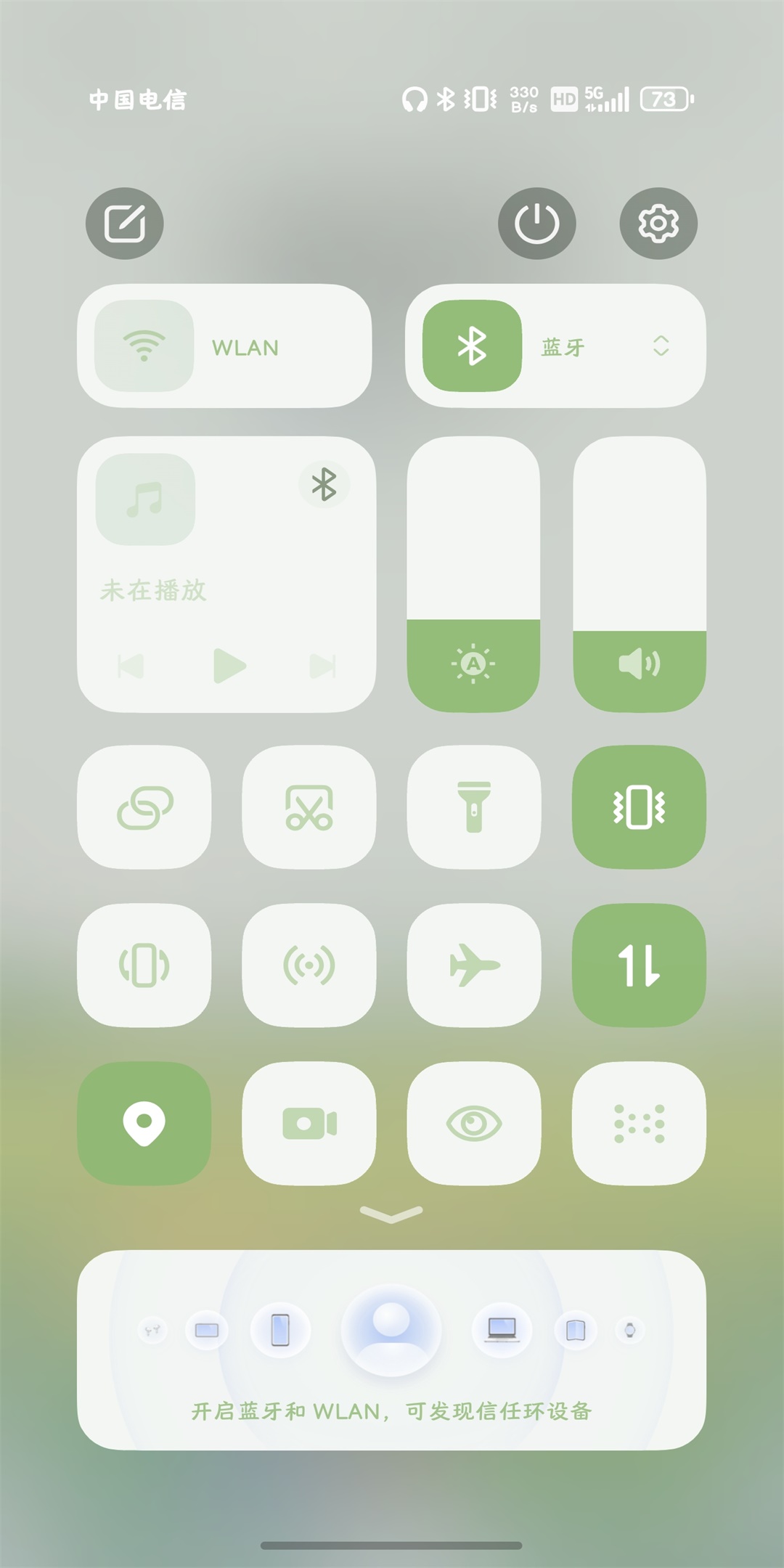Skip to the next track
The width and height of the screenshot is (784, 1568).
coord(322,666)
